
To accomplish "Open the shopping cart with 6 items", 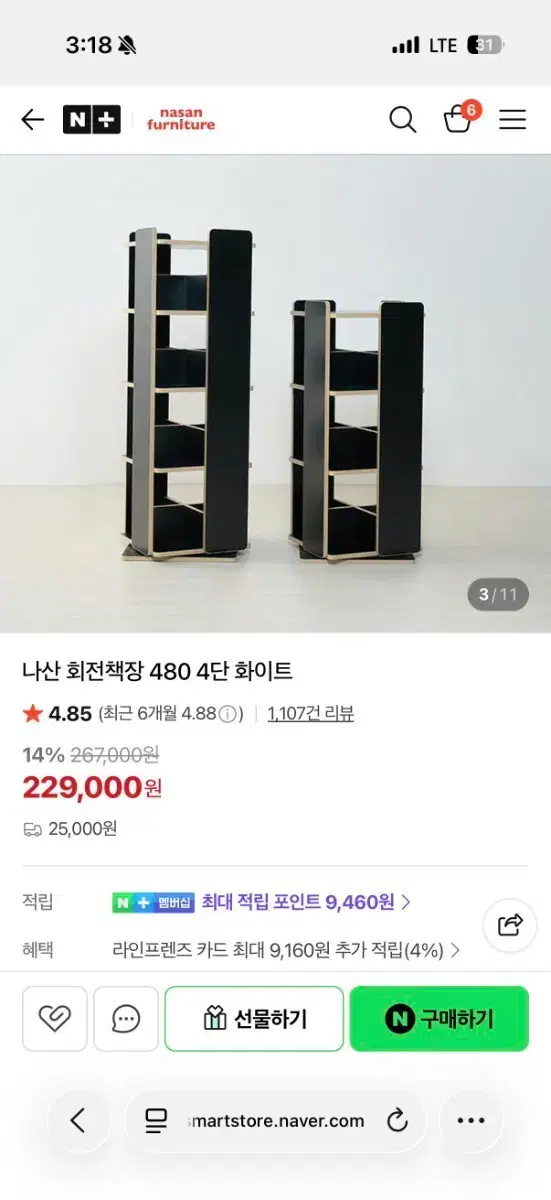I will (x=459, y=118).
